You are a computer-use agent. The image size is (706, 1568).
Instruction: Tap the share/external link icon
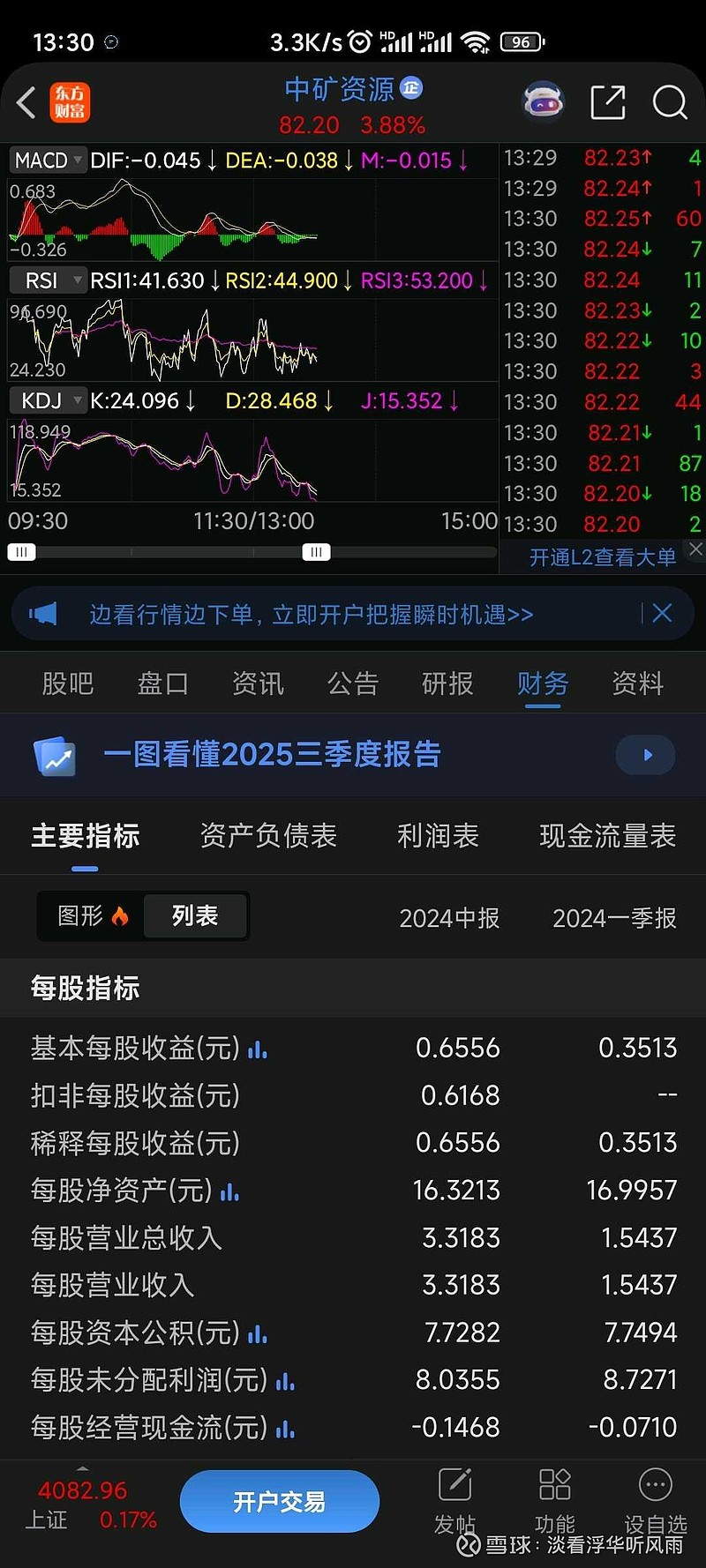[x=607, y=102]
